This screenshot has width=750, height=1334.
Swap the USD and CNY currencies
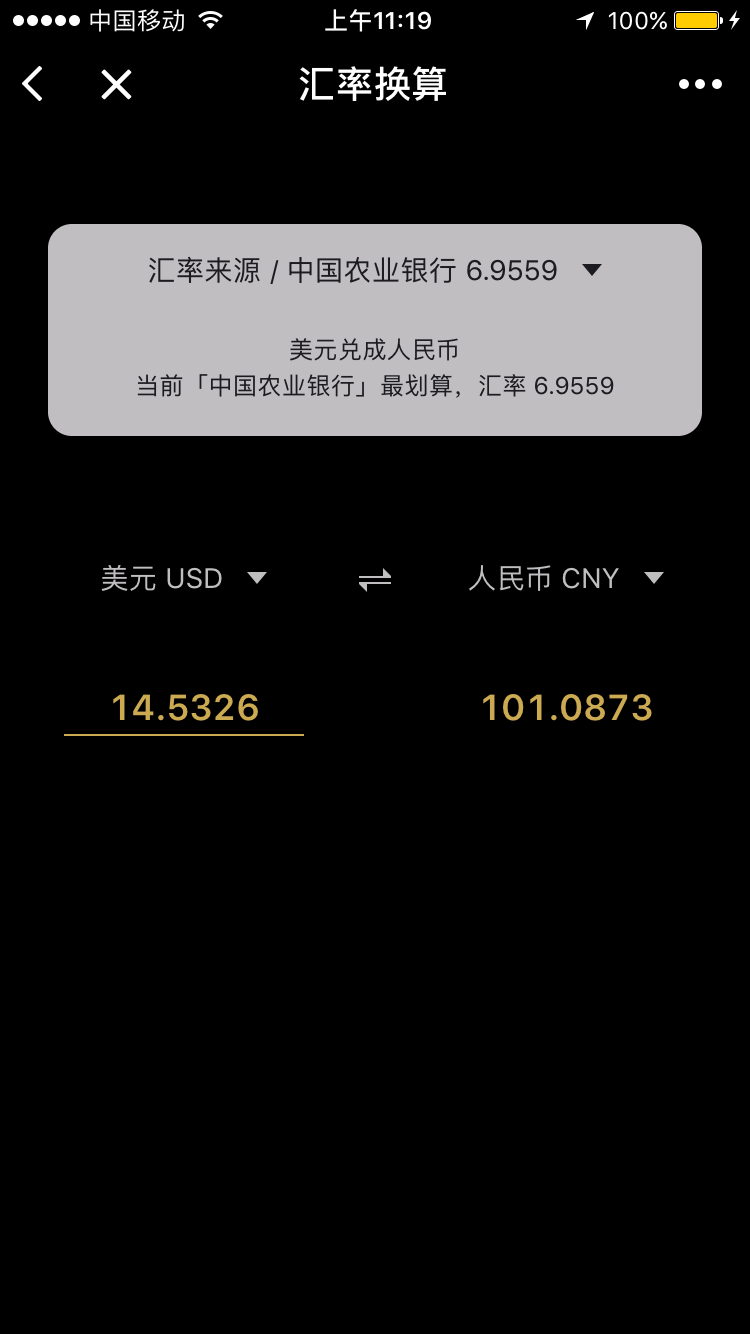click(375, 579)
